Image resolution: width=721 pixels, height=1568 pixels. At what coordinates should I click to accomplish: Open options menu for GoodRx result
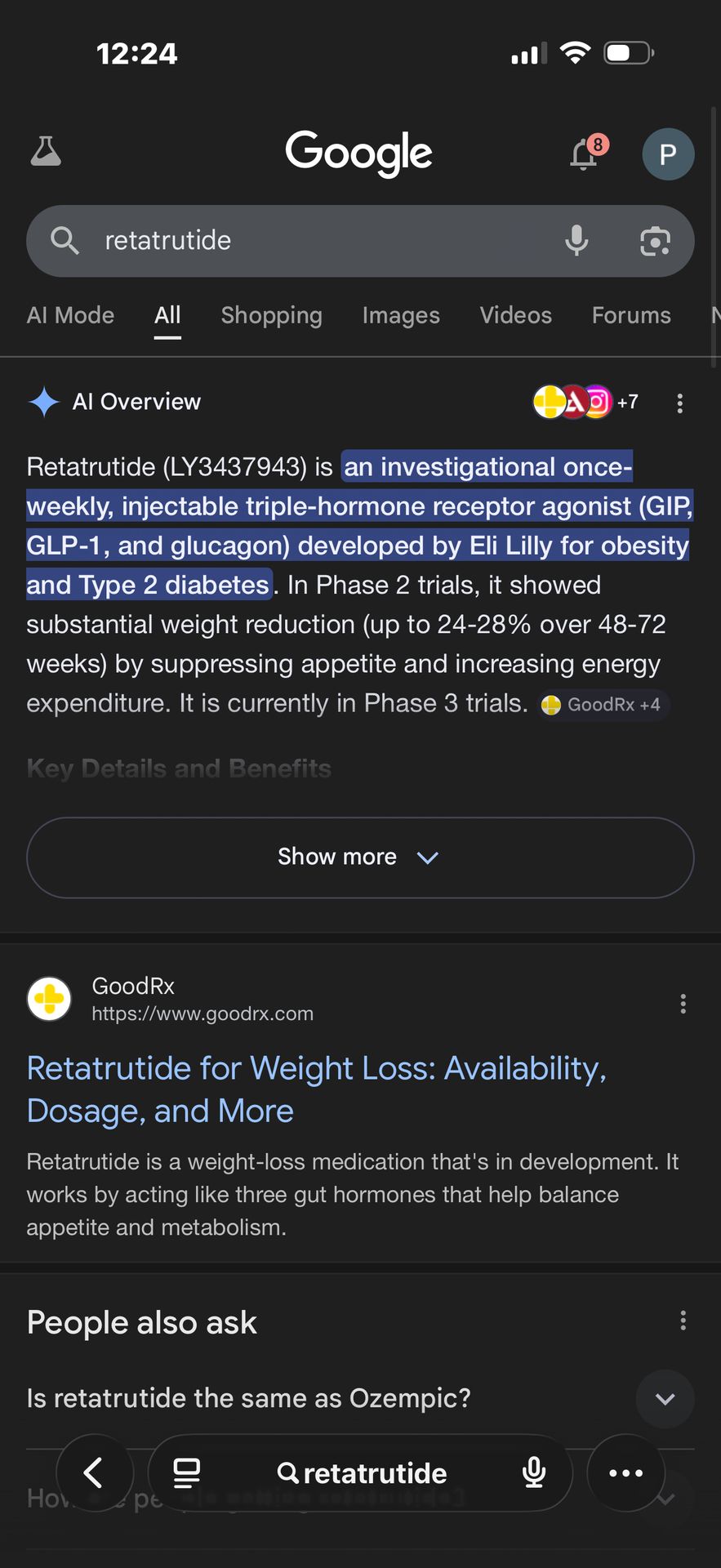click(x=683, y=1004)
